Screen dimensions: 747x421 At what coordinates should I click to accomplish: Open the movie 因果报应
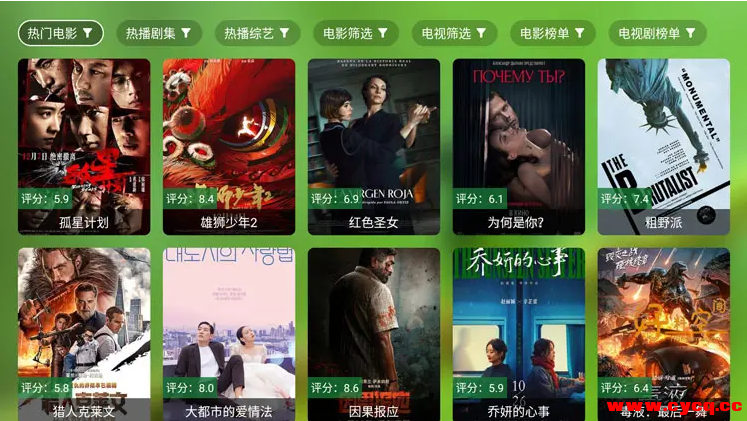pos(374,333)
